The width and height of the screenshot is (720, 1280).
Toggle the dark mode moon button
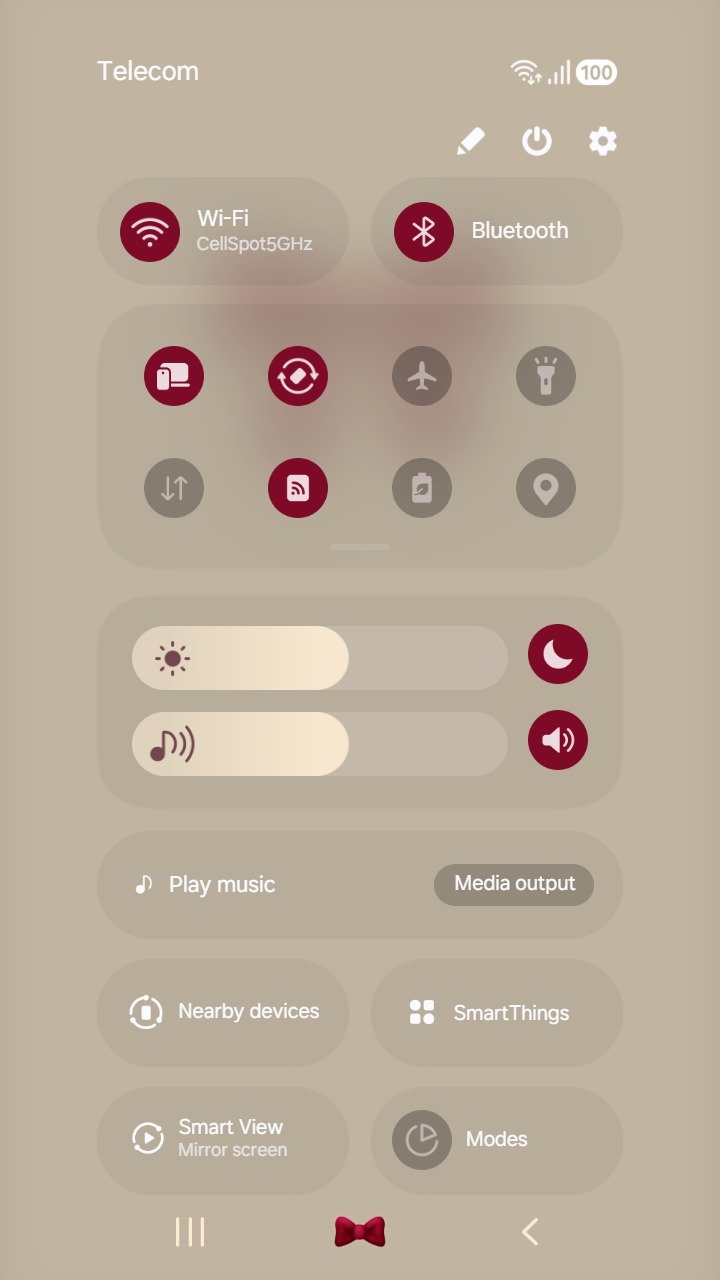pos(558,654)
